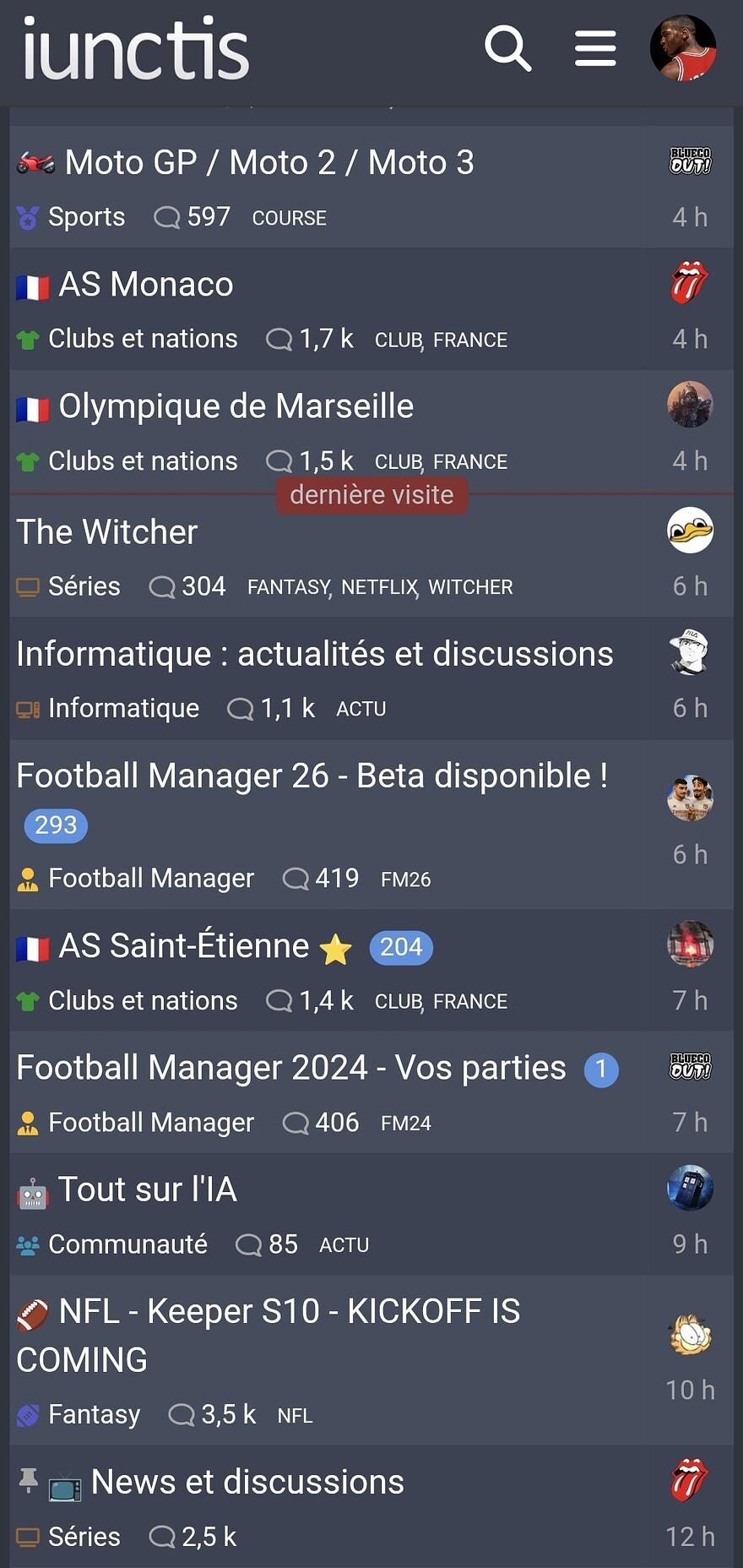Viewport: 743px width, 1568px height.
Task: Open your profile avatar in the header
Action: click(683, 48)
